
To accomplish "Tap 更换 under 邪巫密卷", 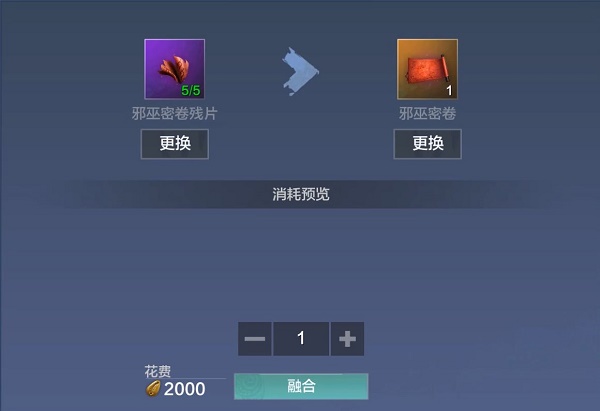I will [427, 144].
